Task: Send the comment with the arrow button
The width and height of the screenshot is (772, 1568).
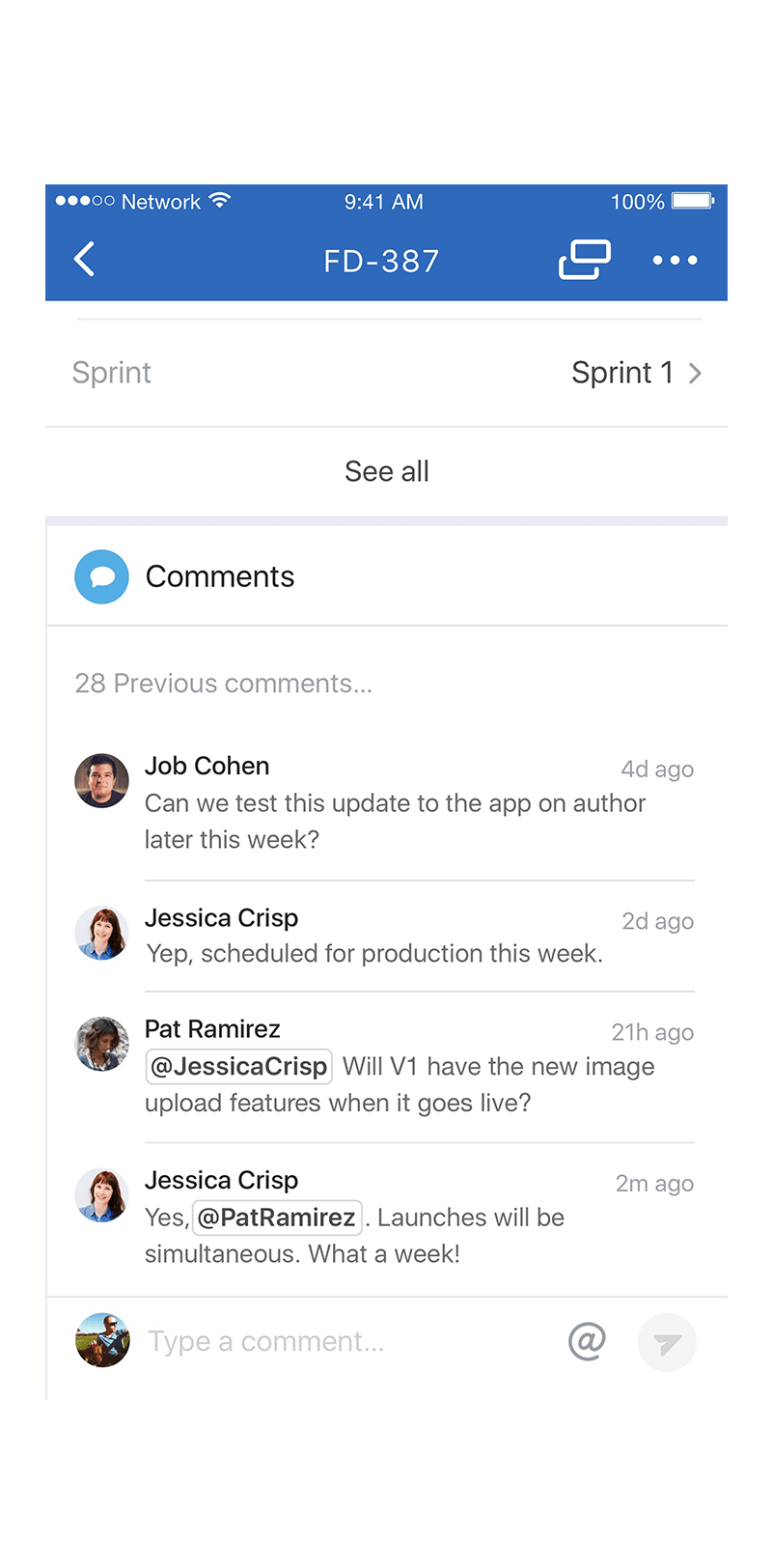Action: click(x=667, y=1342)
